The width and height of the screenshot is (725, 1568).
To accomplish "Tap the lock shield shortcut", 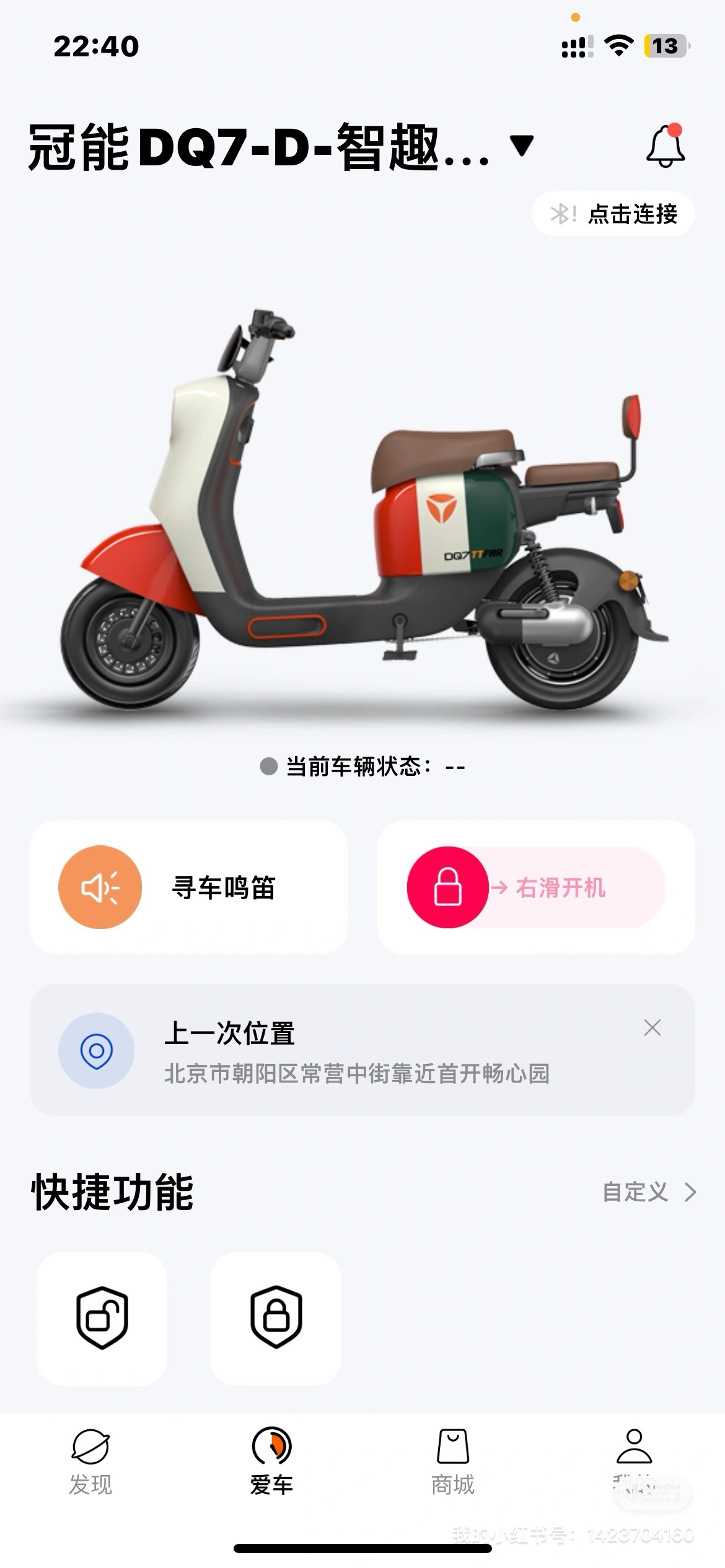I will point(276,1318).
